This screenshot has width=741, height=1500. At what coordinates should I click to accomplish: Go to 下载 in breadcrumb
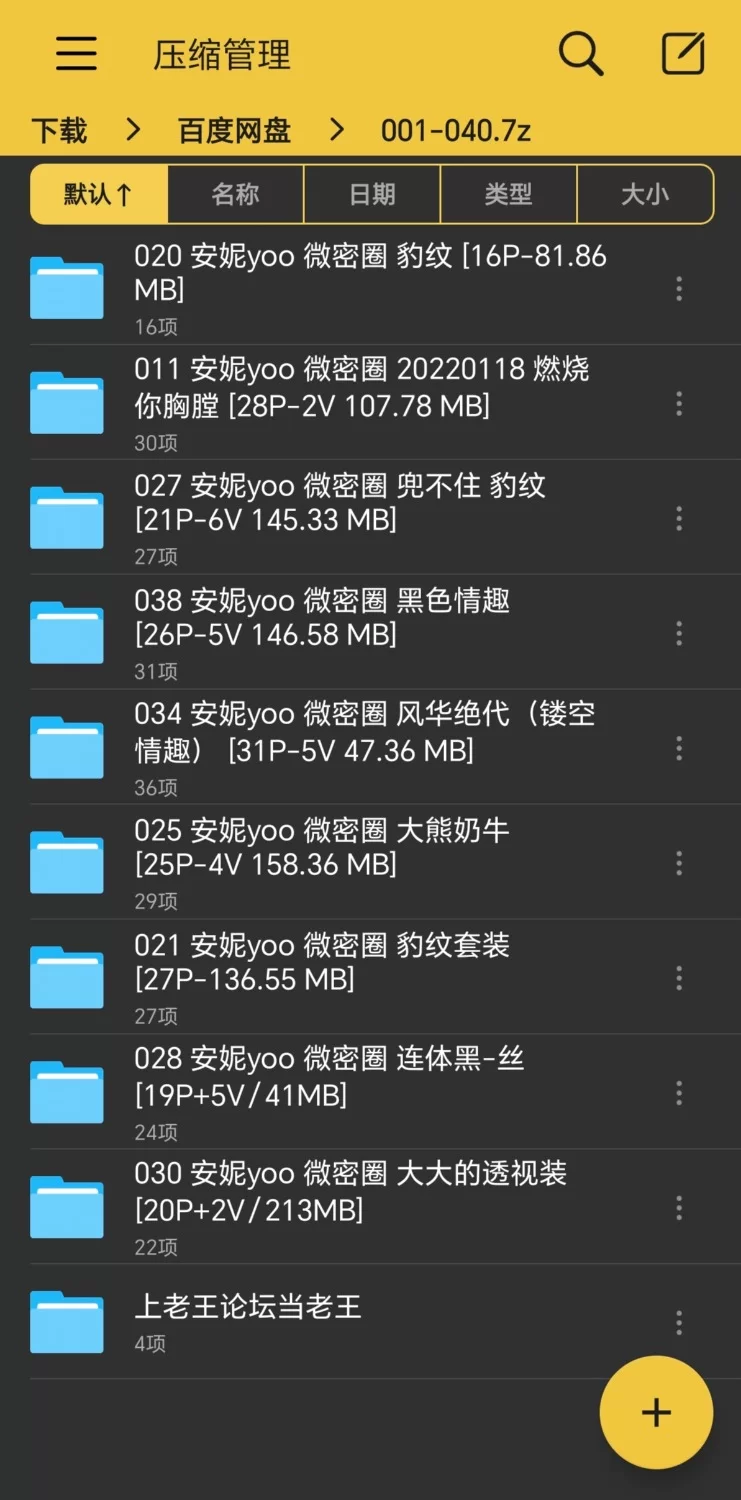[59, 130]
